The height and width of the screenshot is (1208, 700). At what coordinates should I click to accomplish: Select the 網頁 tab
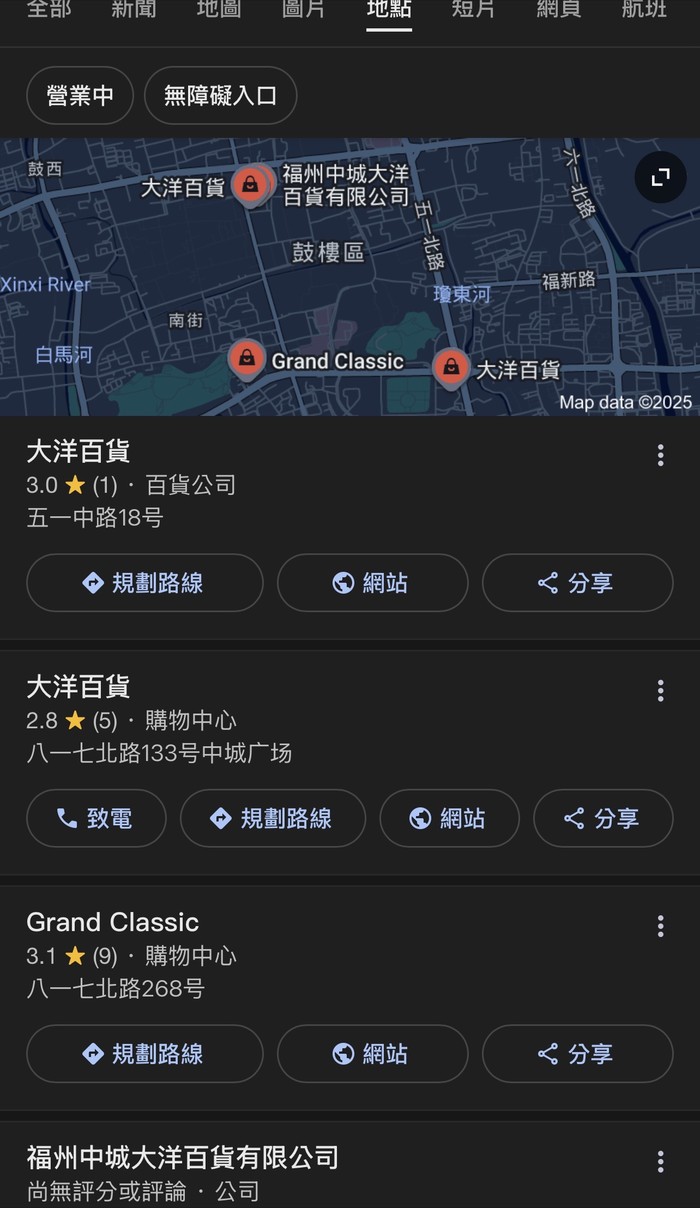559,10
